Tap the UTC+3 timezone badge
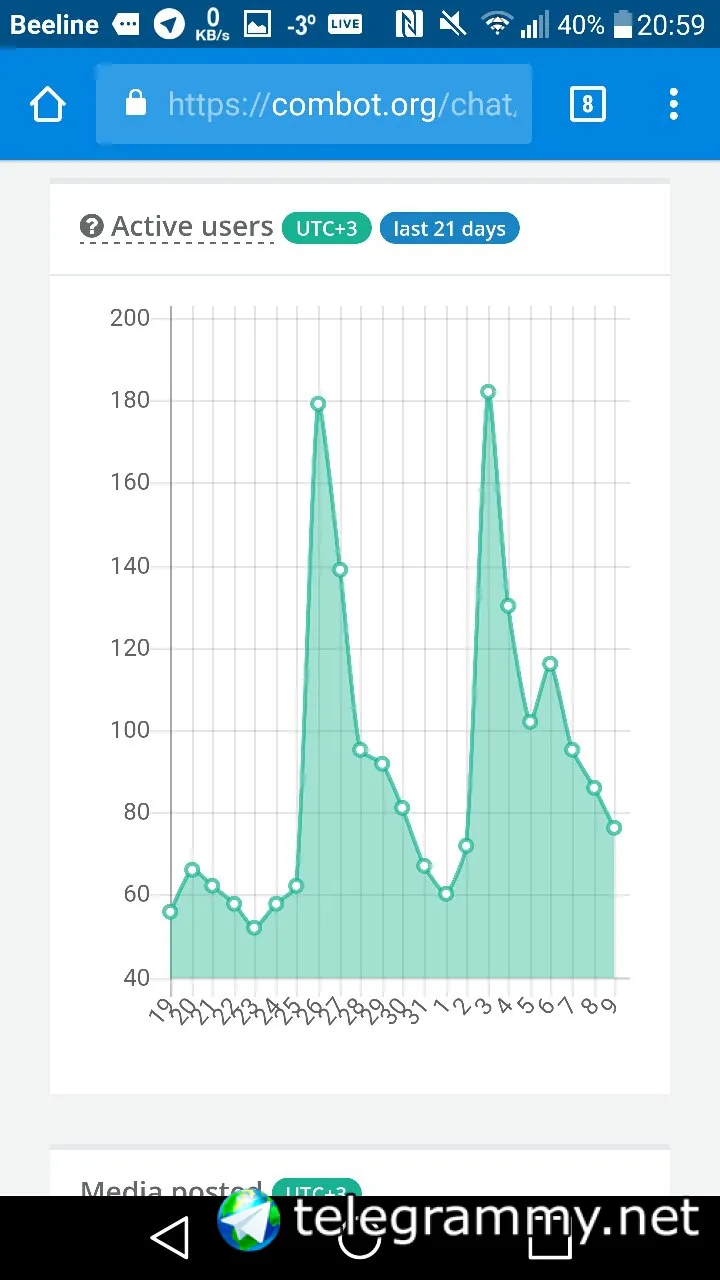The width and height of the screenshot is (720, 1280). [x=326, y=229]
